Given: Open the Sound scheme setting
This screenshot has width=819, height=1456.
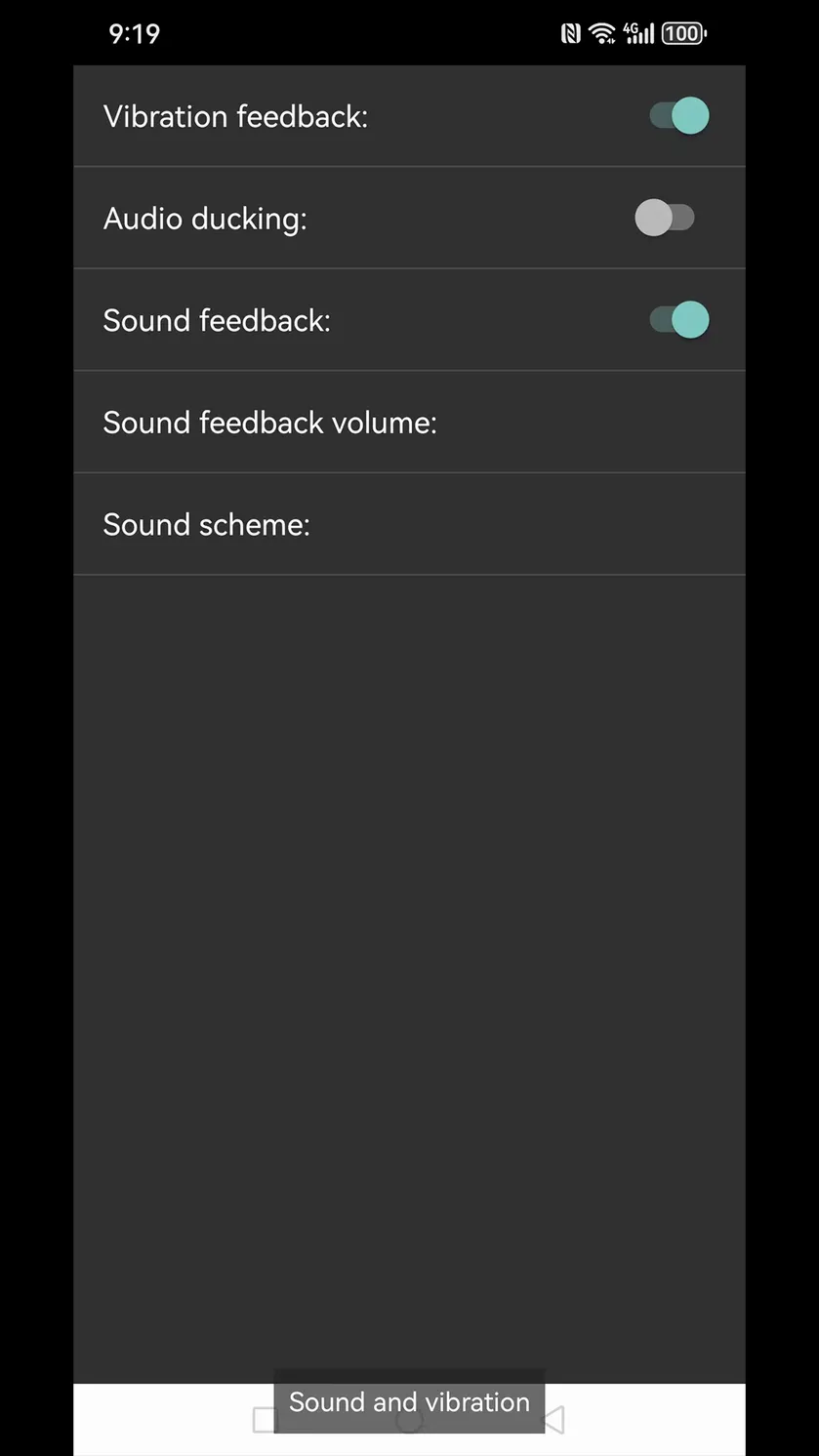Looking at the screenshot, I should [x=409, y=524].
